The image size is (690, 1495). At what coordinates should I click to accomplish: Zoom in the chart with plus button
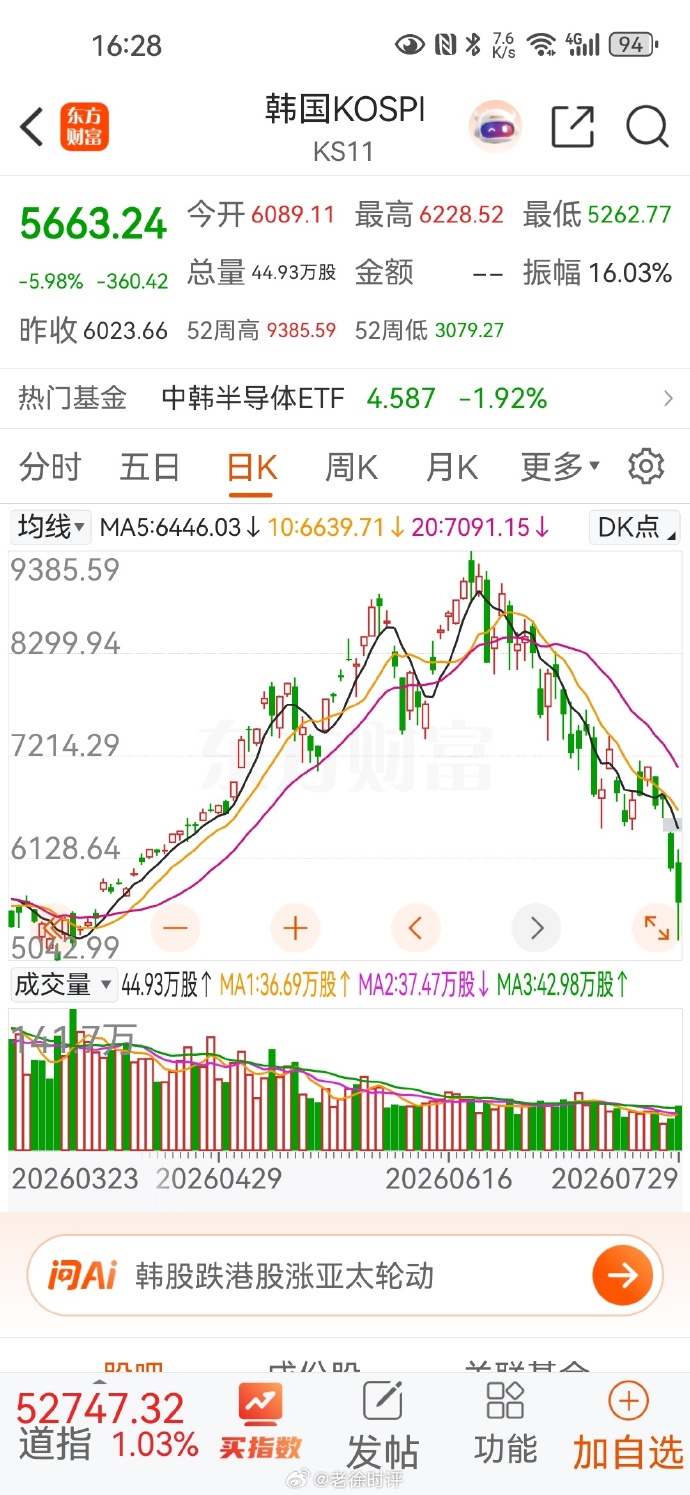tap(294, 927)
